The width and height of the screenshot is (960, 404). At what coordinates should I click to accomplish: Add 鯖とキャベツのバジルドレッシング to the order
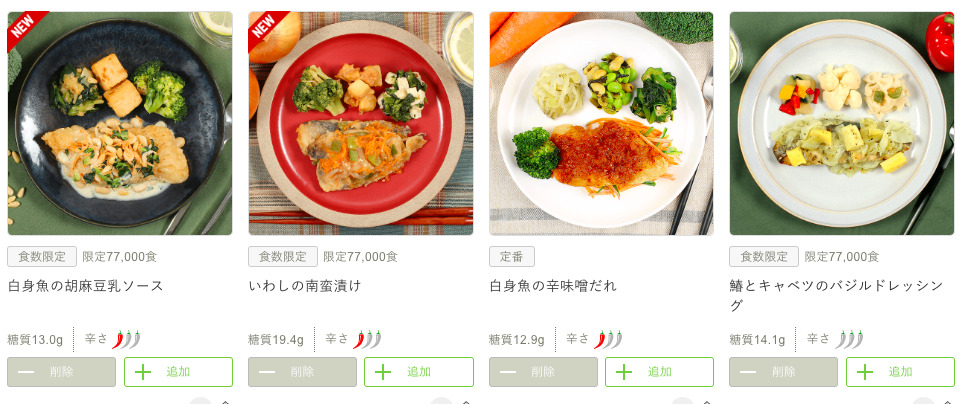click(x=900, y=372)
